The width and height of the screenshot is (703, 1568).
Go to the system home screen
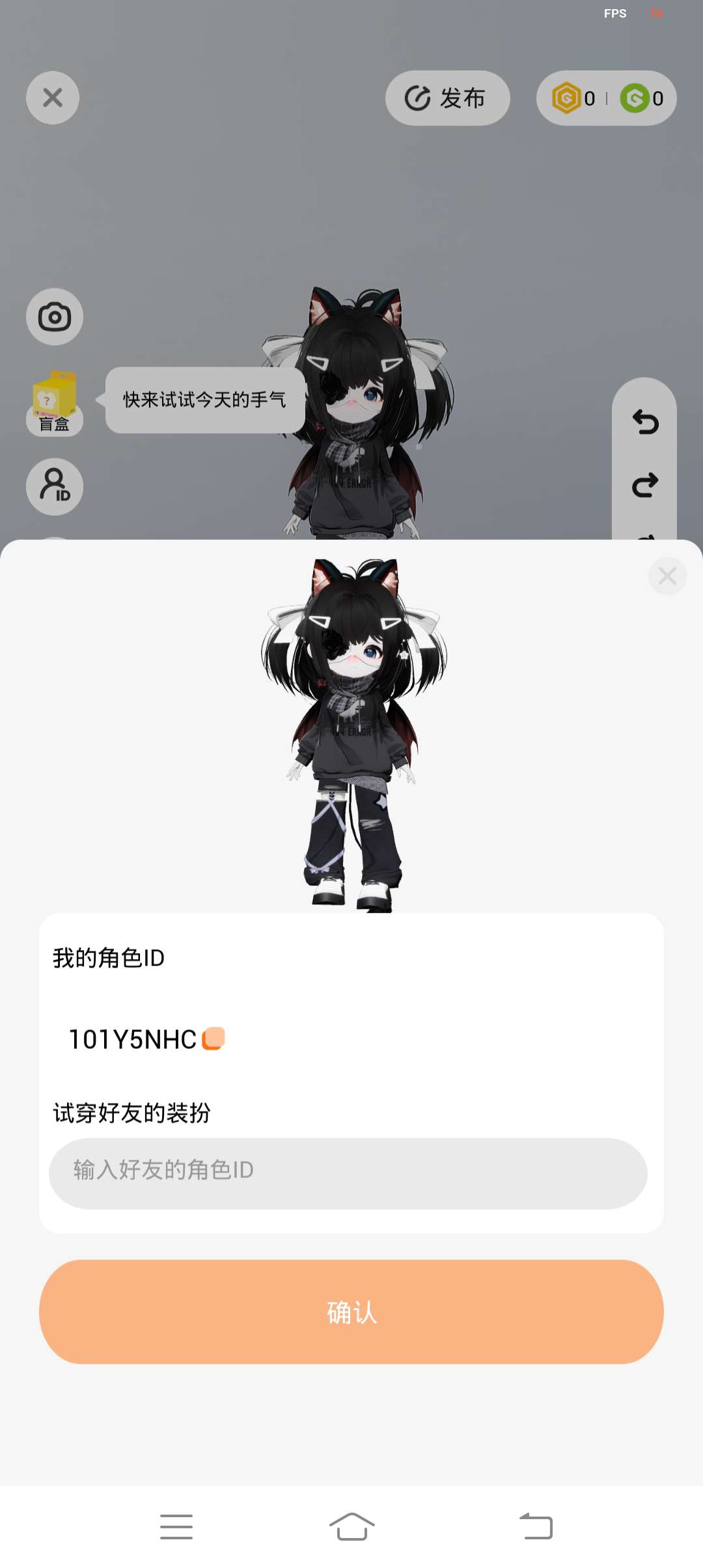click(x=351, y=1526)
